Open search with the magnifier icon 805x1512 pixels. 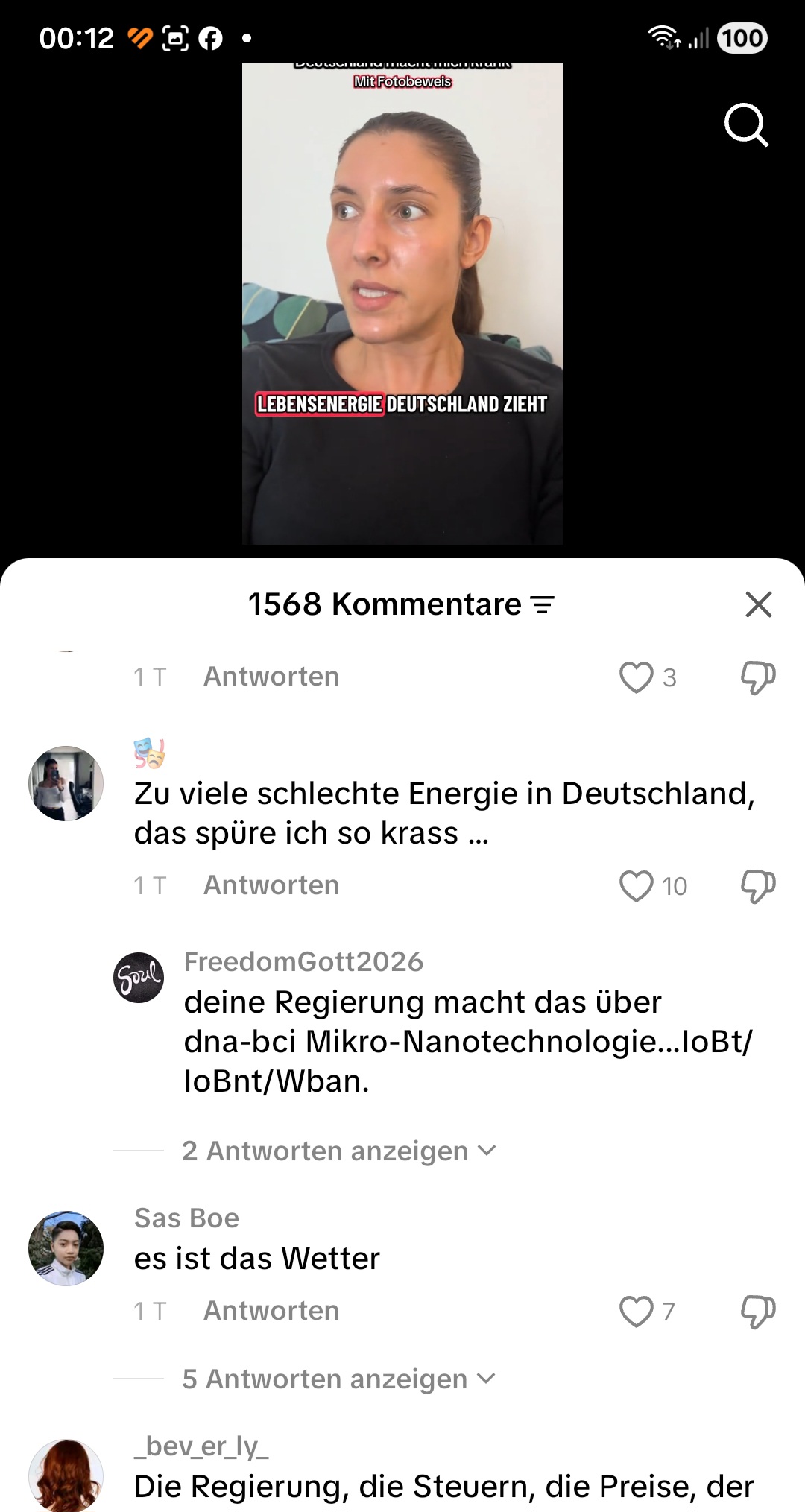pos(746,124)
